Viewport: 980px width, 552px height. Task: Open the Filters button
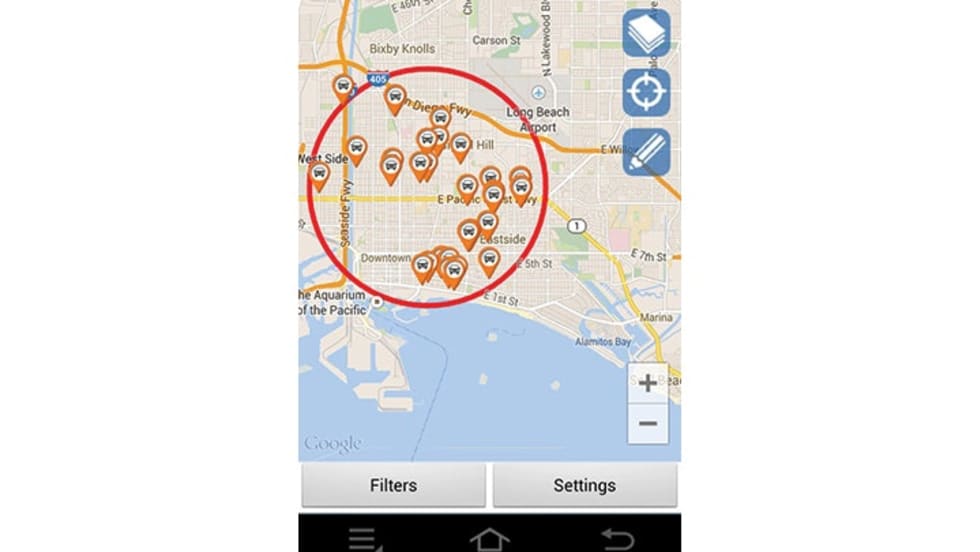tap(393, 486)
